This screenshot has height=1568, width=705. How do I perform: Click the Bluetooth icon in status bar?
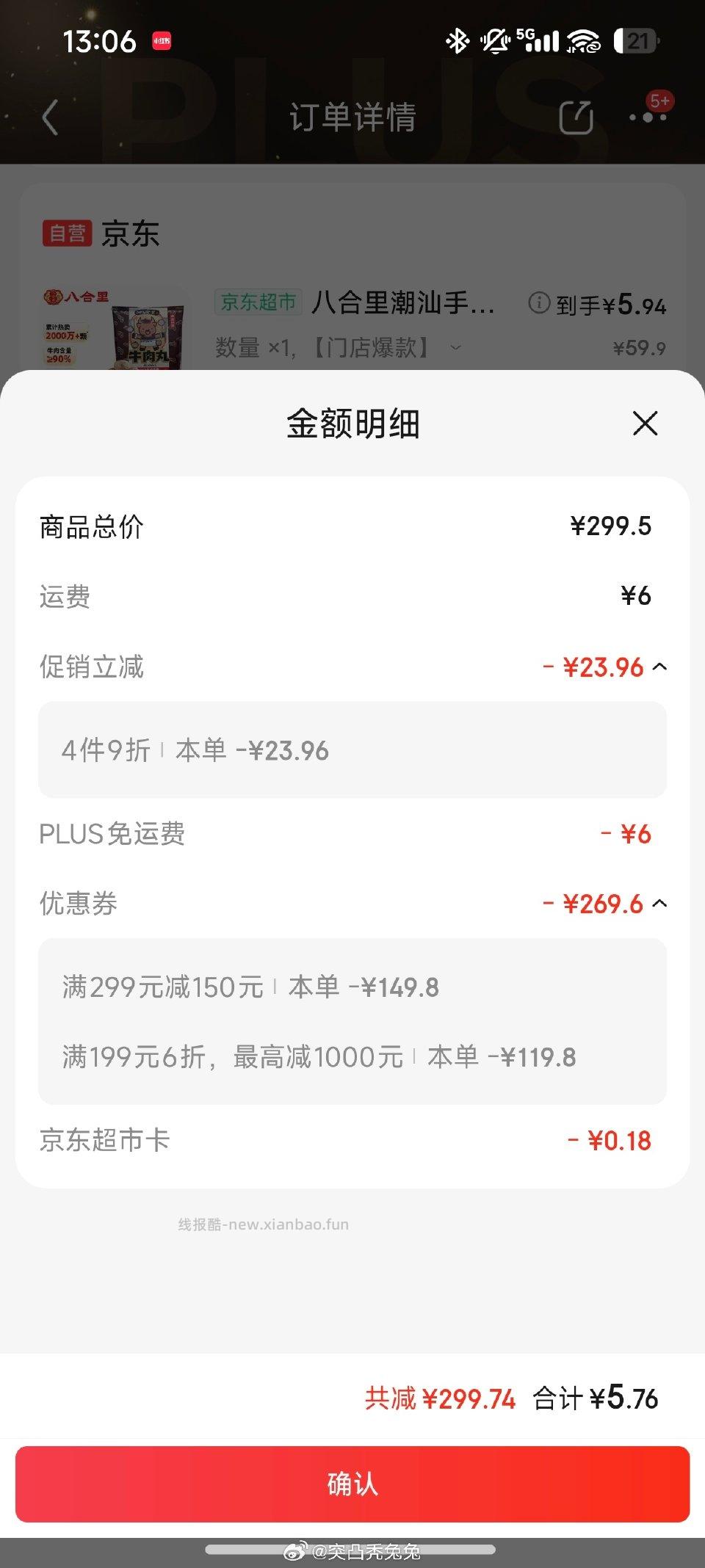(x=458, y=42)
